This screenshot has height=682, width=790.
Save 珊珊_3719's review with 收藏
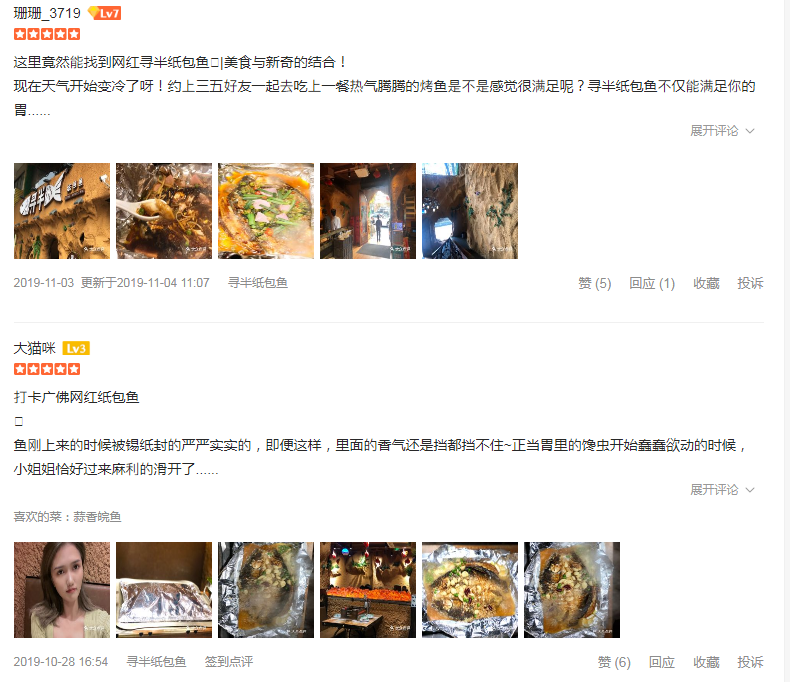coord(706,283)
